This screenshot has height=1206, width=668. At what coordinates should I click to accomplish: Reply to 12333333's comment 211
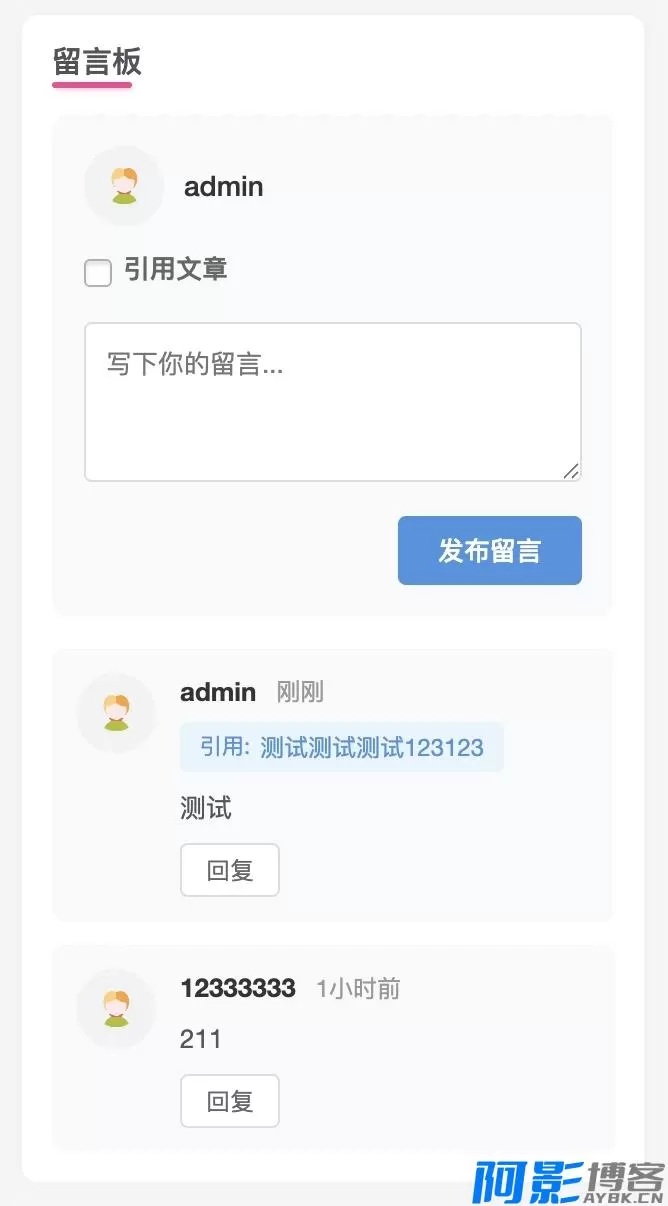(229, 1101)
